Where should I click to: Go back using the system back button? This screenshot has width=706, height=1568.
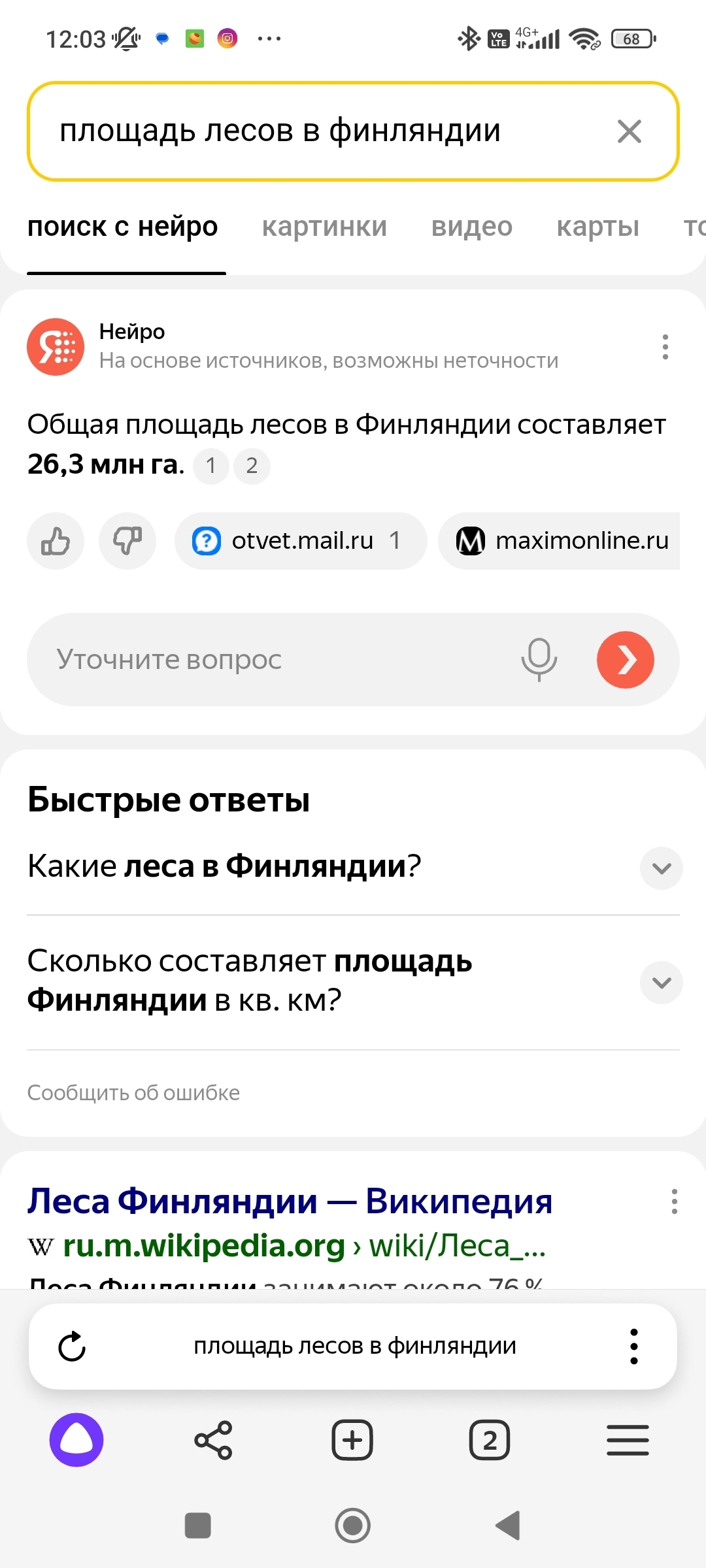point(508,1526)
